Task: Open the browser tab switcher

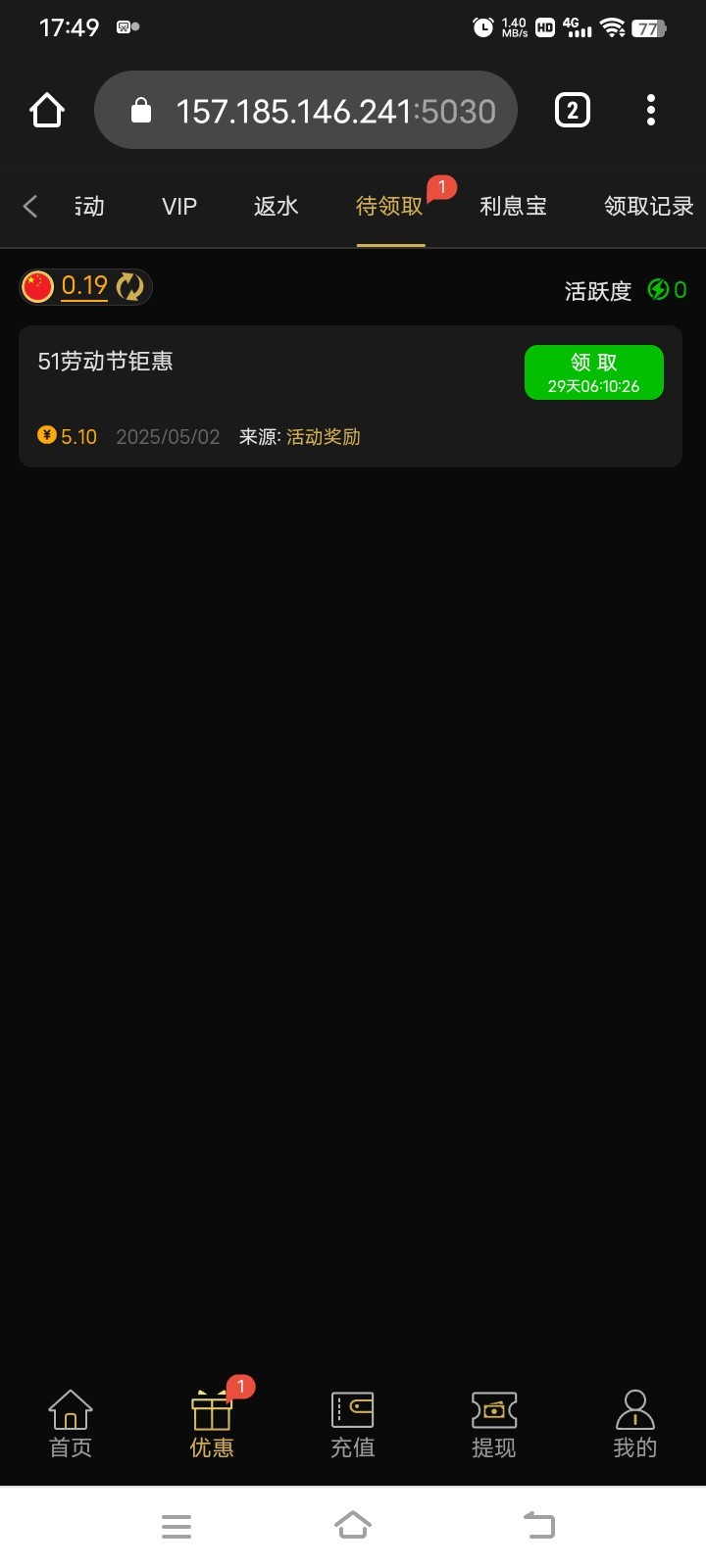Action: (x=573, y=111)
